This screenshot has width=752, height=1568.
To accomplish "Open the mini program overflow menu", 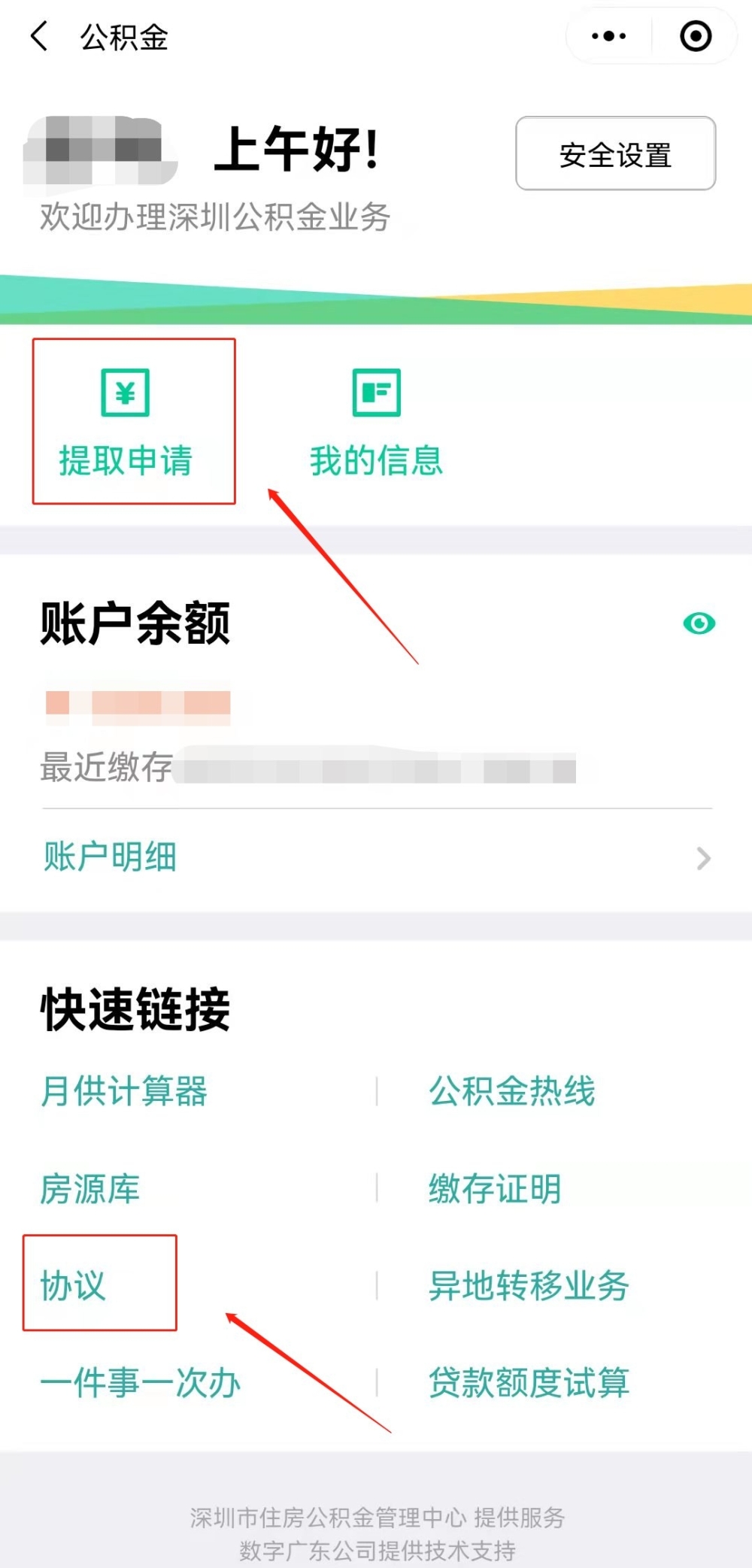I will 608,36.
